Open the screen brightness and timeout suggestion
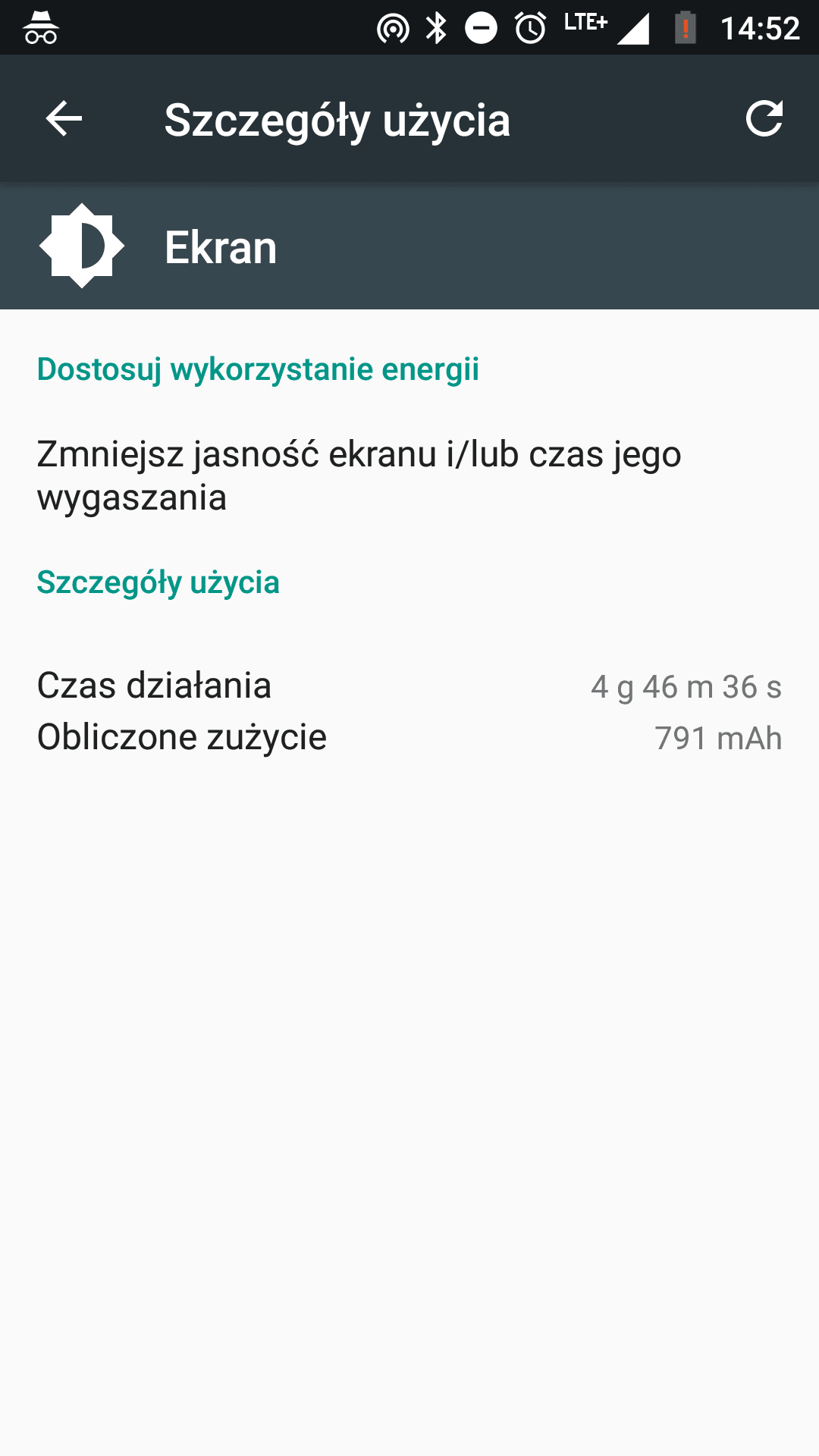Image resolution: width=819 pixels, height=1456 pixels. (x=409, y=475)
